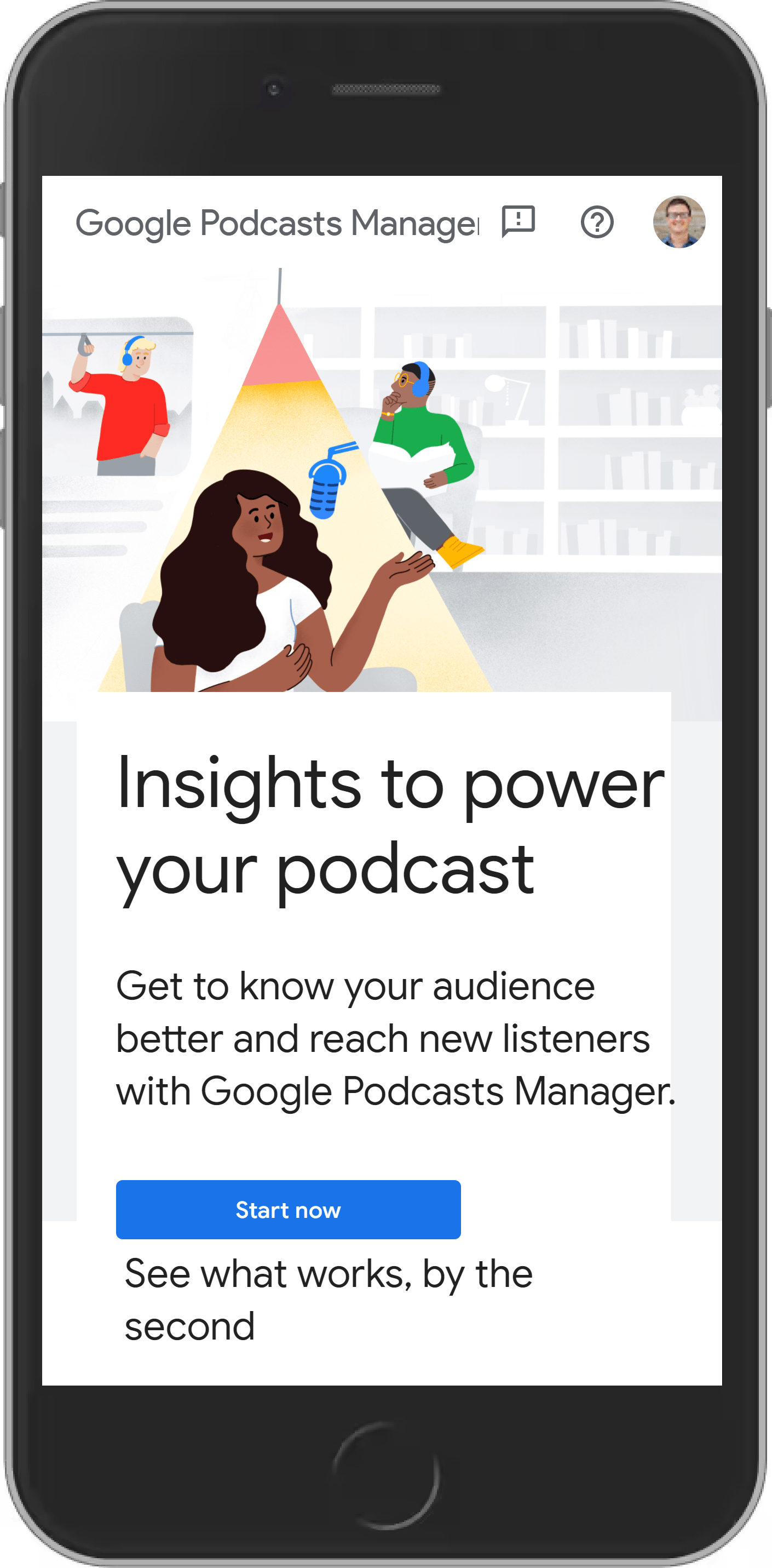The image size is (772, 1568).
Task: Click the profile picture in the top-right corner
Action: 680,223
